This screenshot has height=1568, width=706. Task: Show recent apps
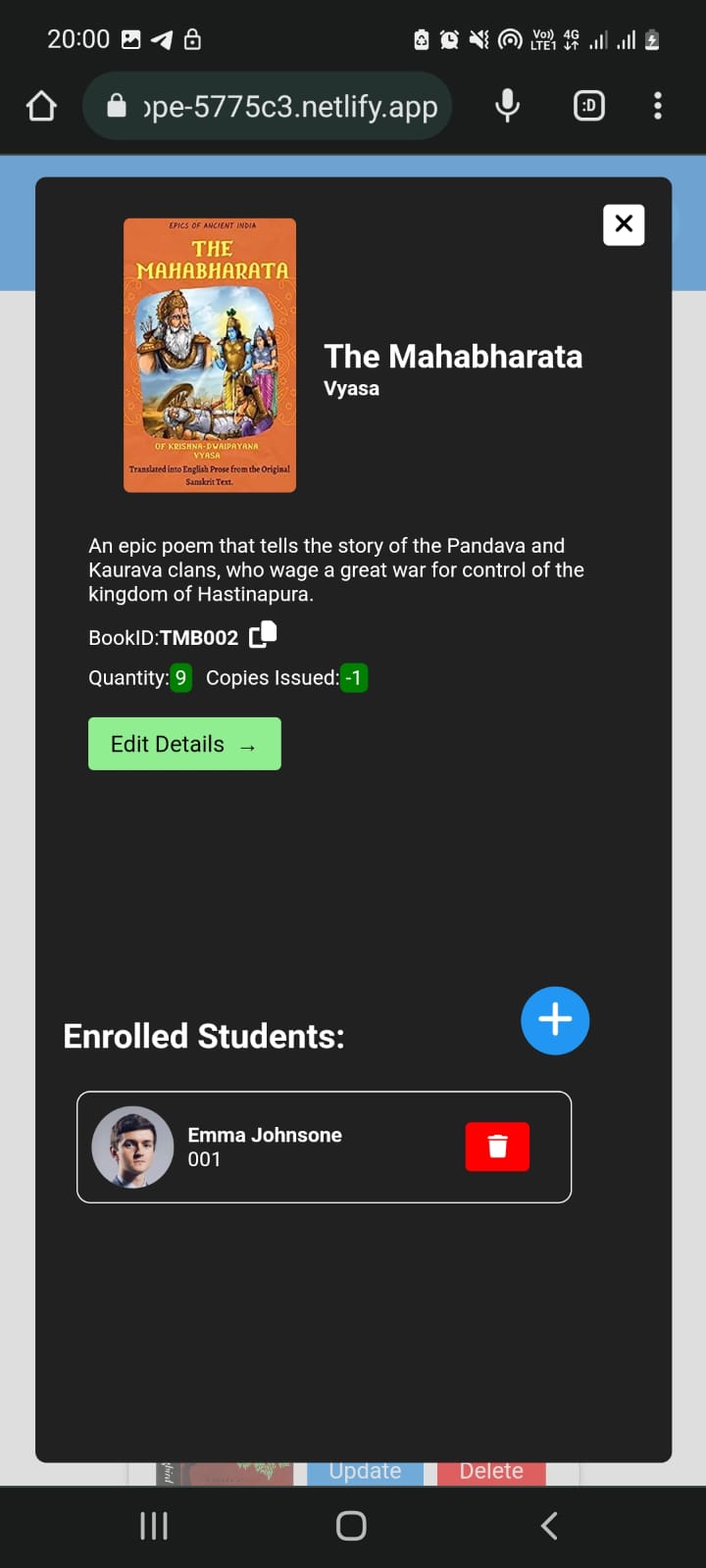coord(154,1525)
